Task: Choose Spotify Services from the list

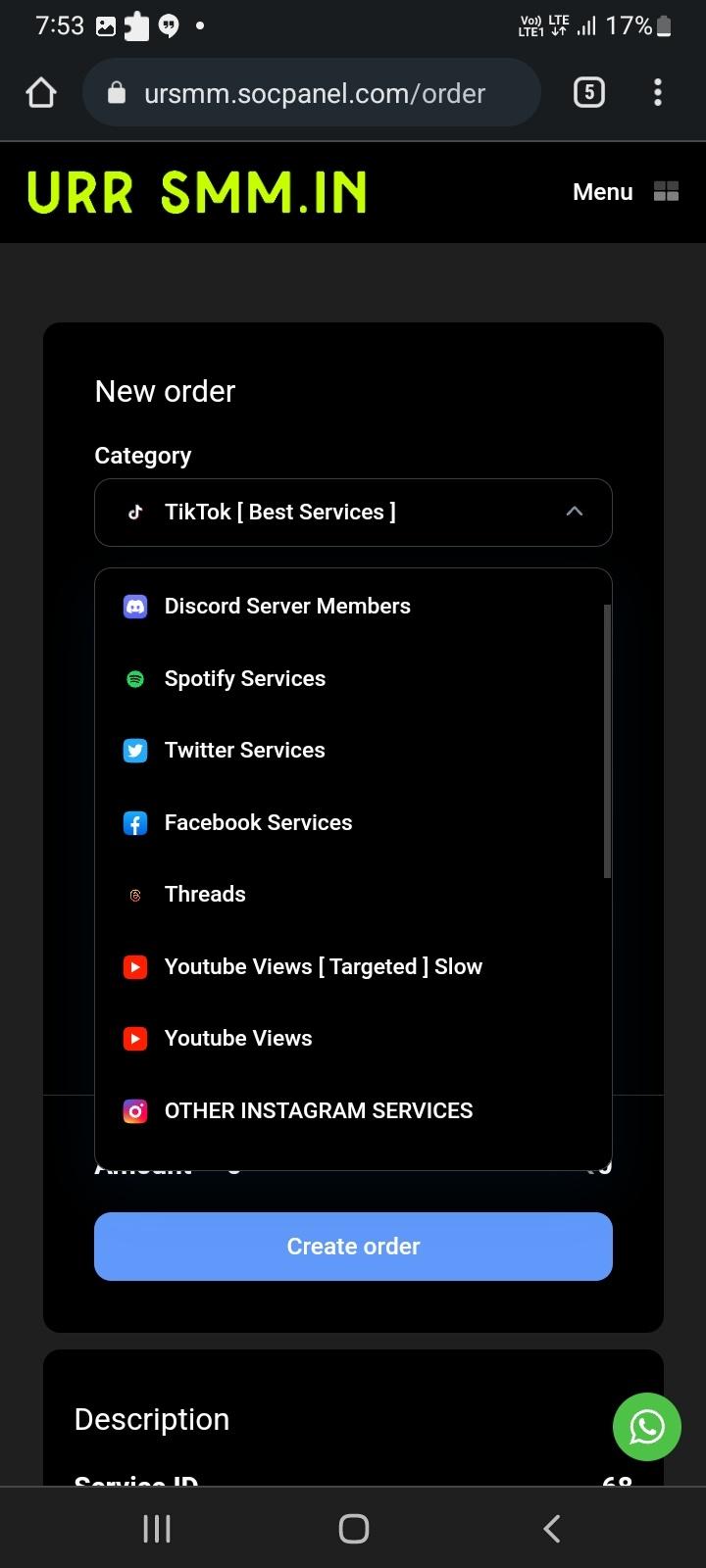Action: (245, 678)
